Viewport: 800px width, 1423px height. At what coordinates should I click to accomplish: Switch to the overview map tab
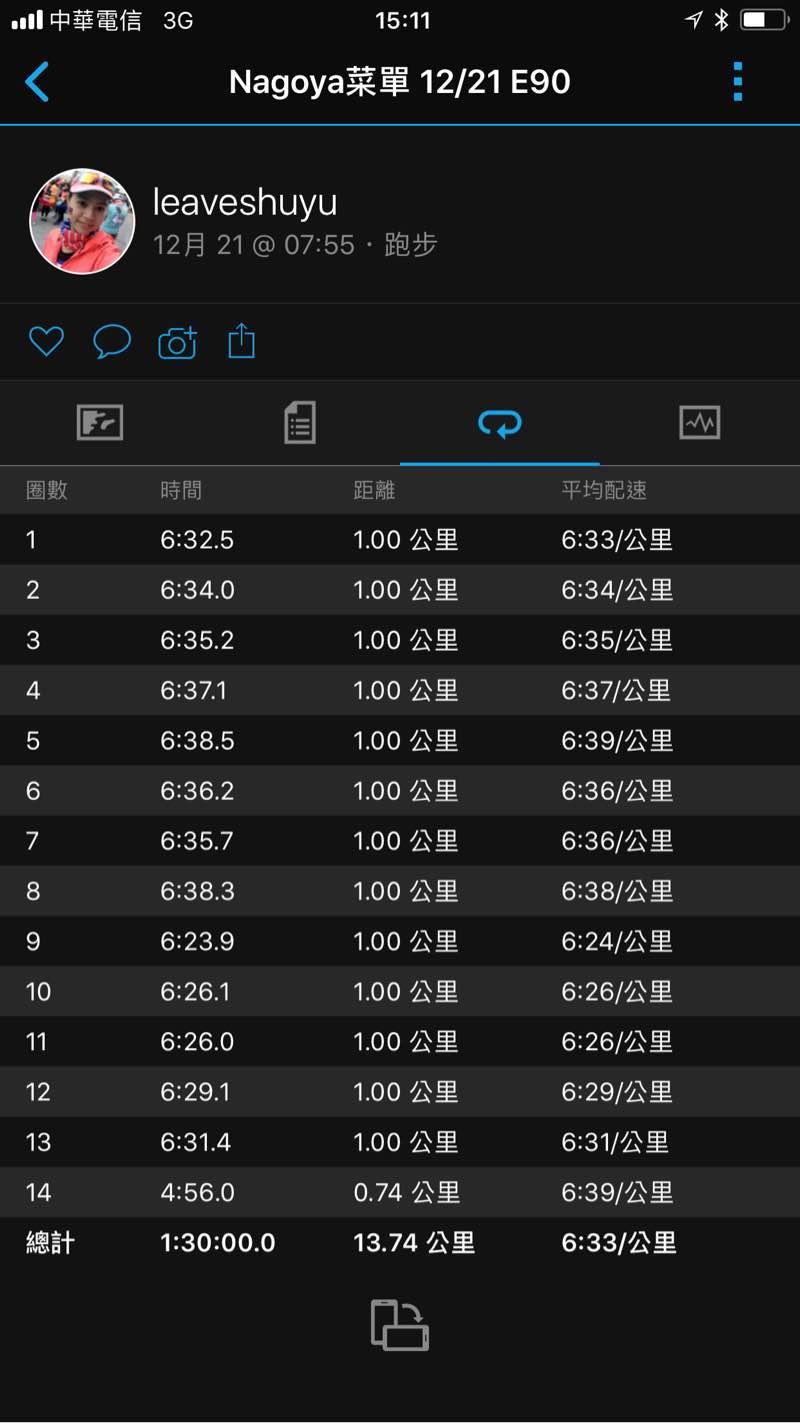(100, 423)
